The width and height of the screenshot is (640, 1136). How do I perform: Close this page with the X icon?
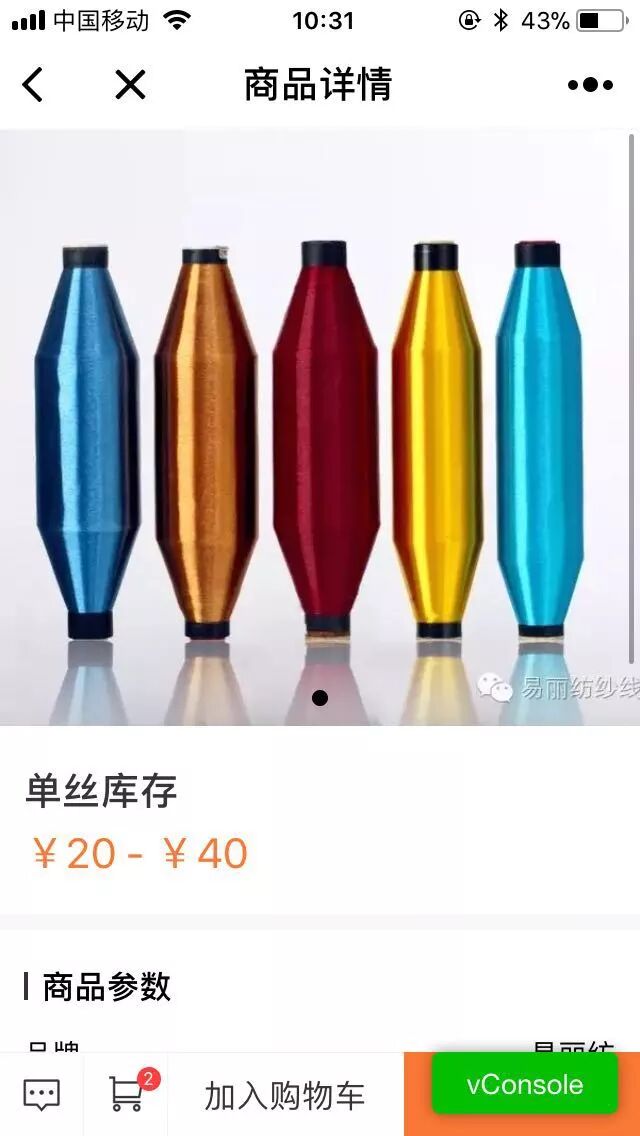pos(130,85)
